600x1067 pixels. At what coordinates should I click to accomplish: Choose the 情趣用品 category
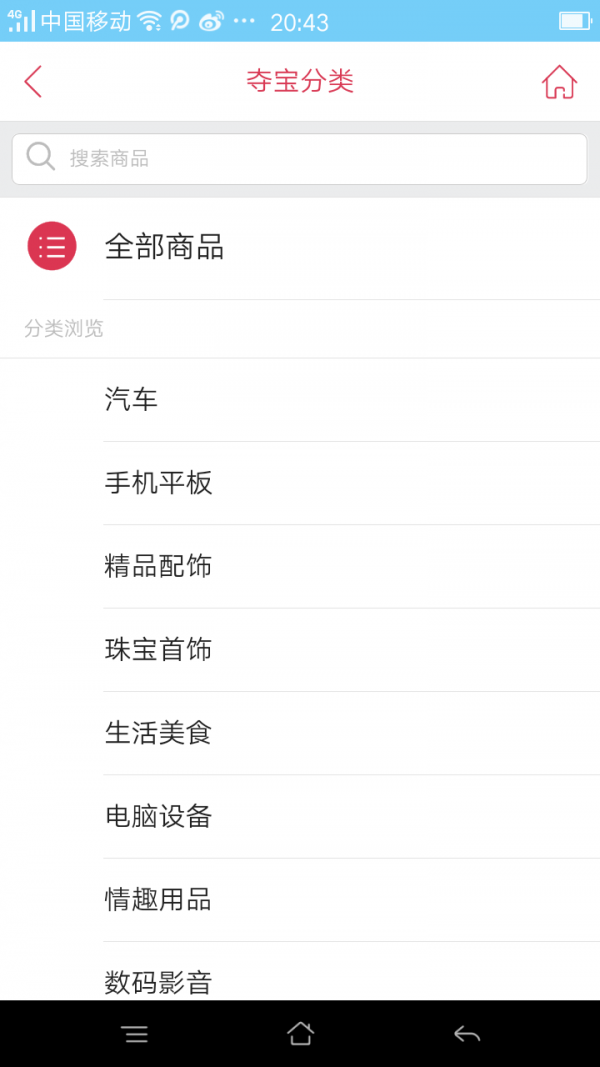coord(158,899)
